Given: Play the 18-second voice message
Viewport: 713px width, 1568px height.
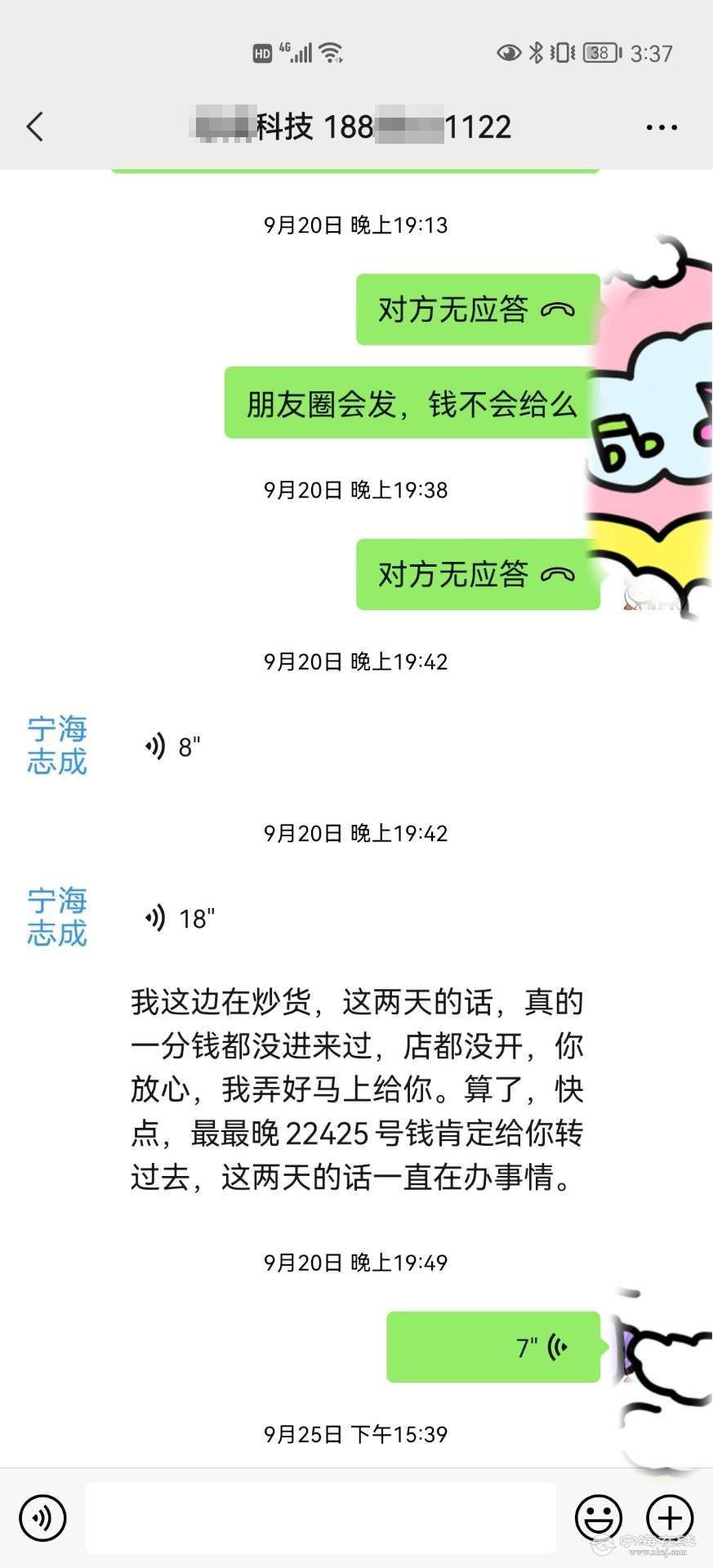Looking at the screenshot, I should (179, 919).
